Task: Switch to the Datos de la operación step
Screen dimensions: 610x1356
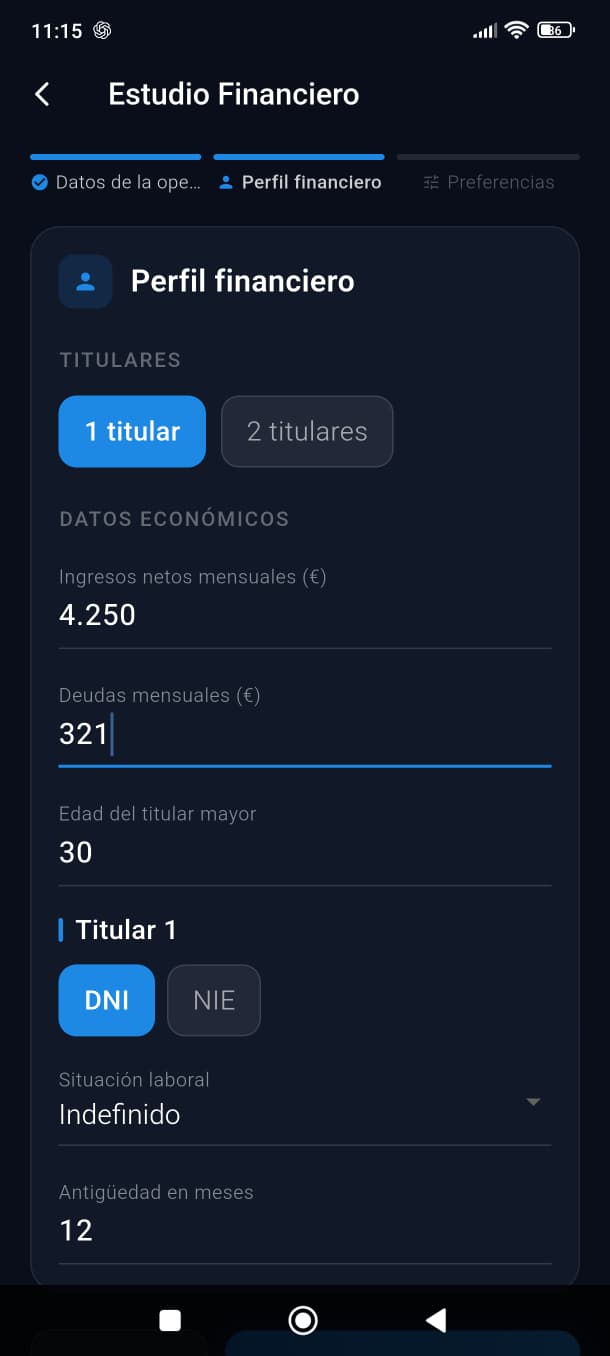Action: pos(116,182)
